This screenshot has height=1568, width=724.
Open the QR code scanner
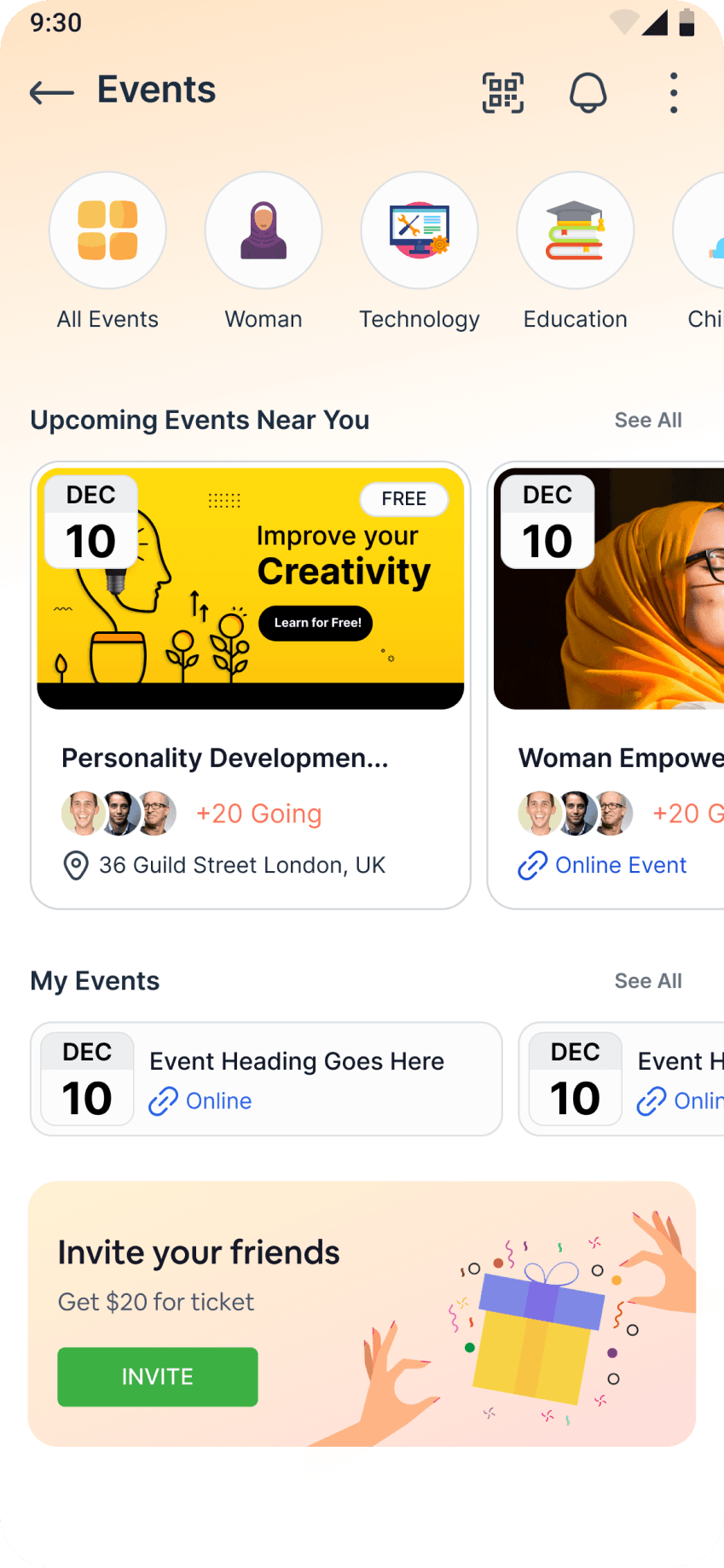pyautogui.click(x=503, y=92)
